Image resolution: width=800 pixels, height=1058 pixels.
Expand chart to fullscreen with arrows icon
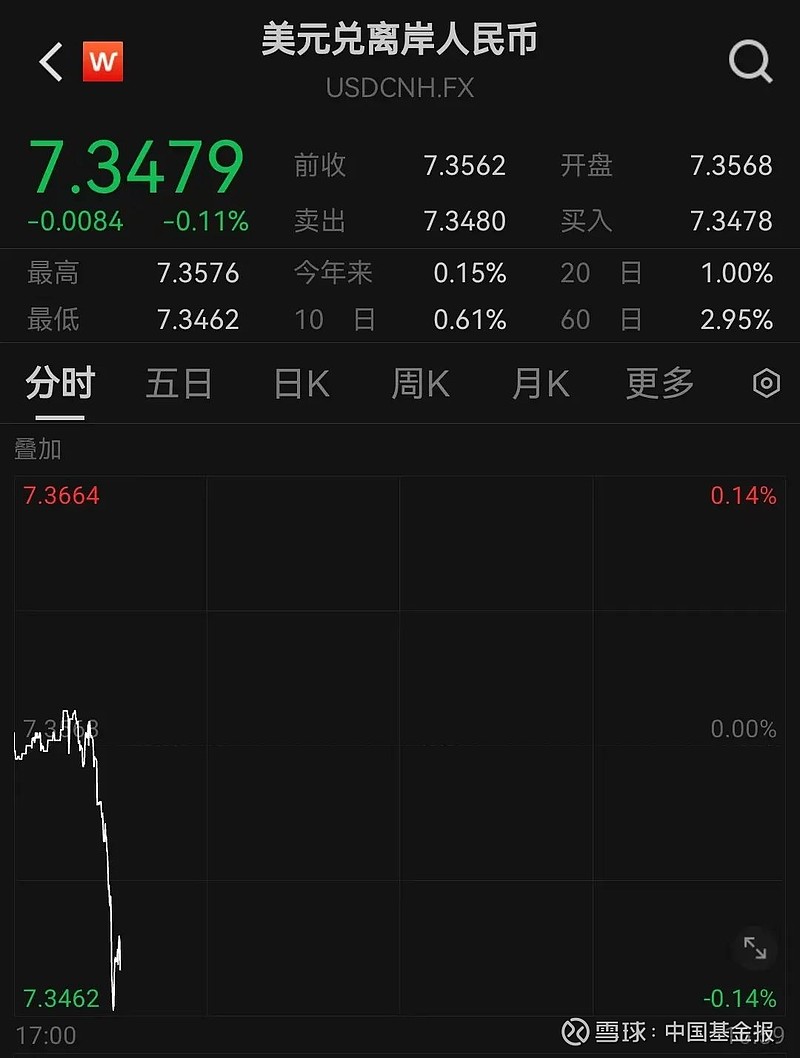coord(756,948)
